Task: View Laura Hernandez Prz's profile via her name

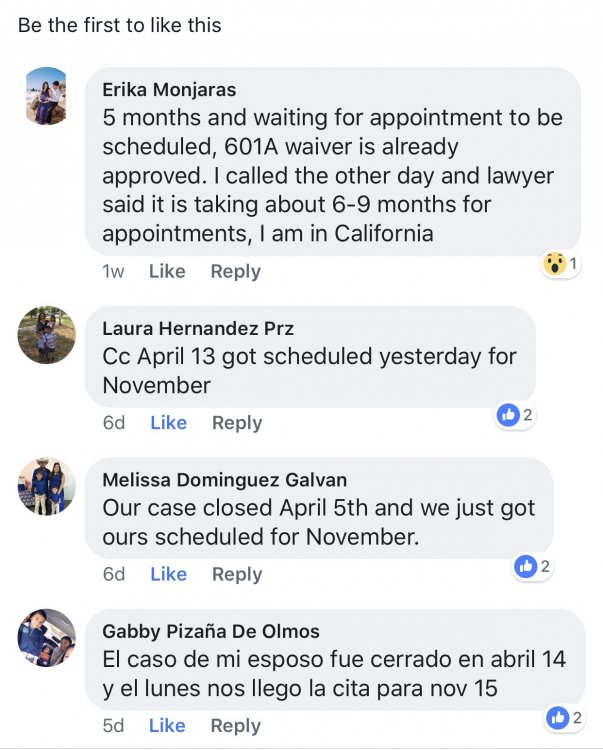Action: click(198, 329)
